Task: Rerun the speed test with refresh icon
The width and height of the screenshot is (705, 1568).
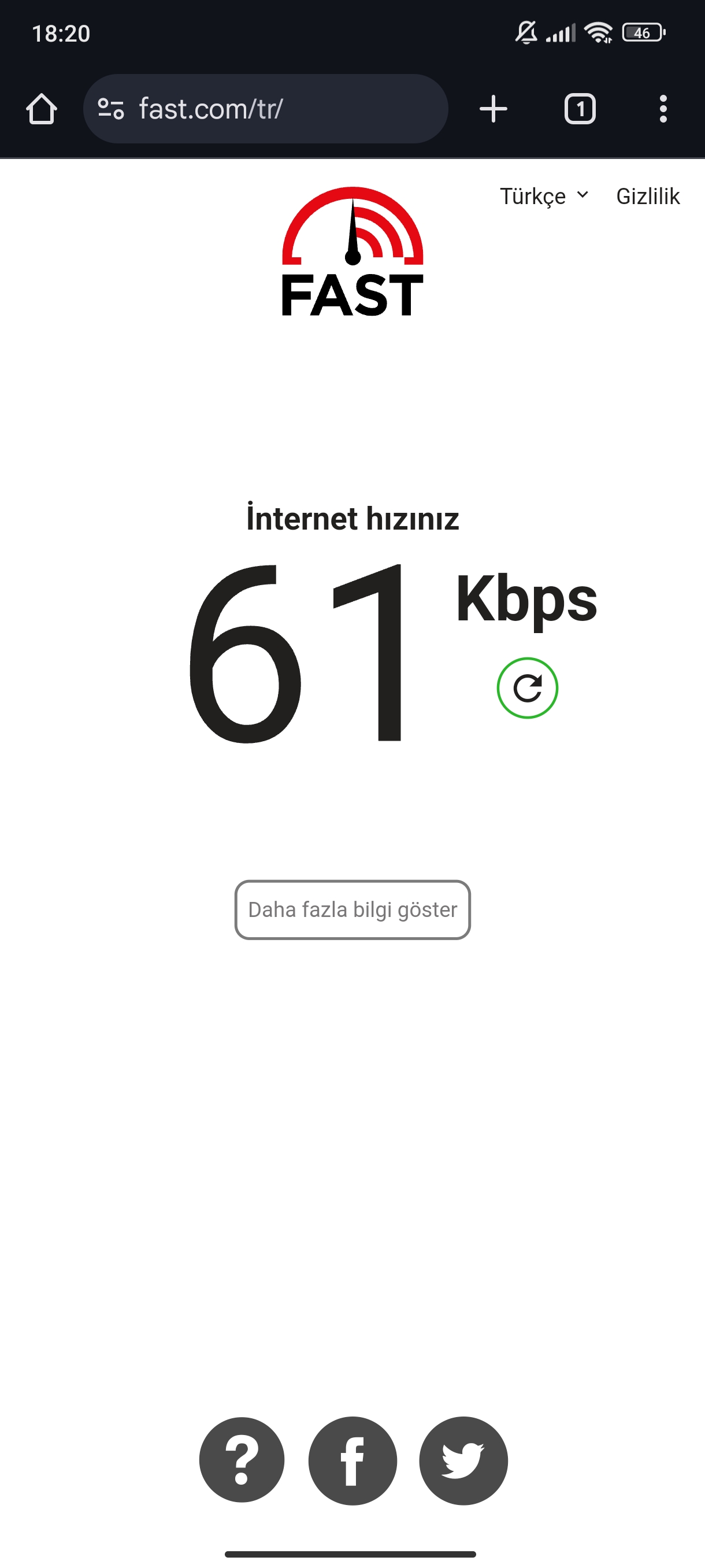Action: pyautogui.click(x=528, y=688)
